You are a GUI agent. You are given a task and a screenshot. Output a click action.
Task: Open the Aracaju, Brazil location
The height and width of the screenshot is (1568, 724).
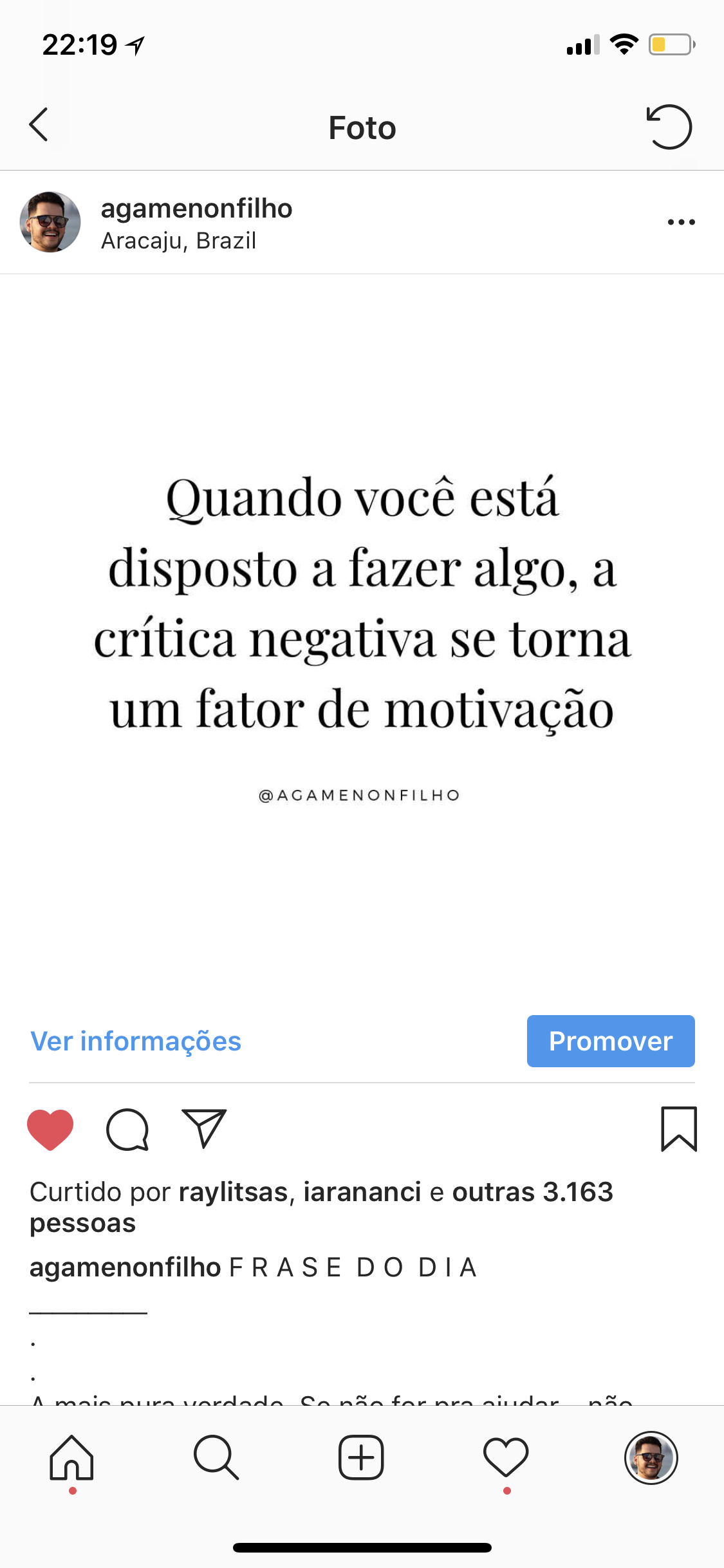point(178,241)
